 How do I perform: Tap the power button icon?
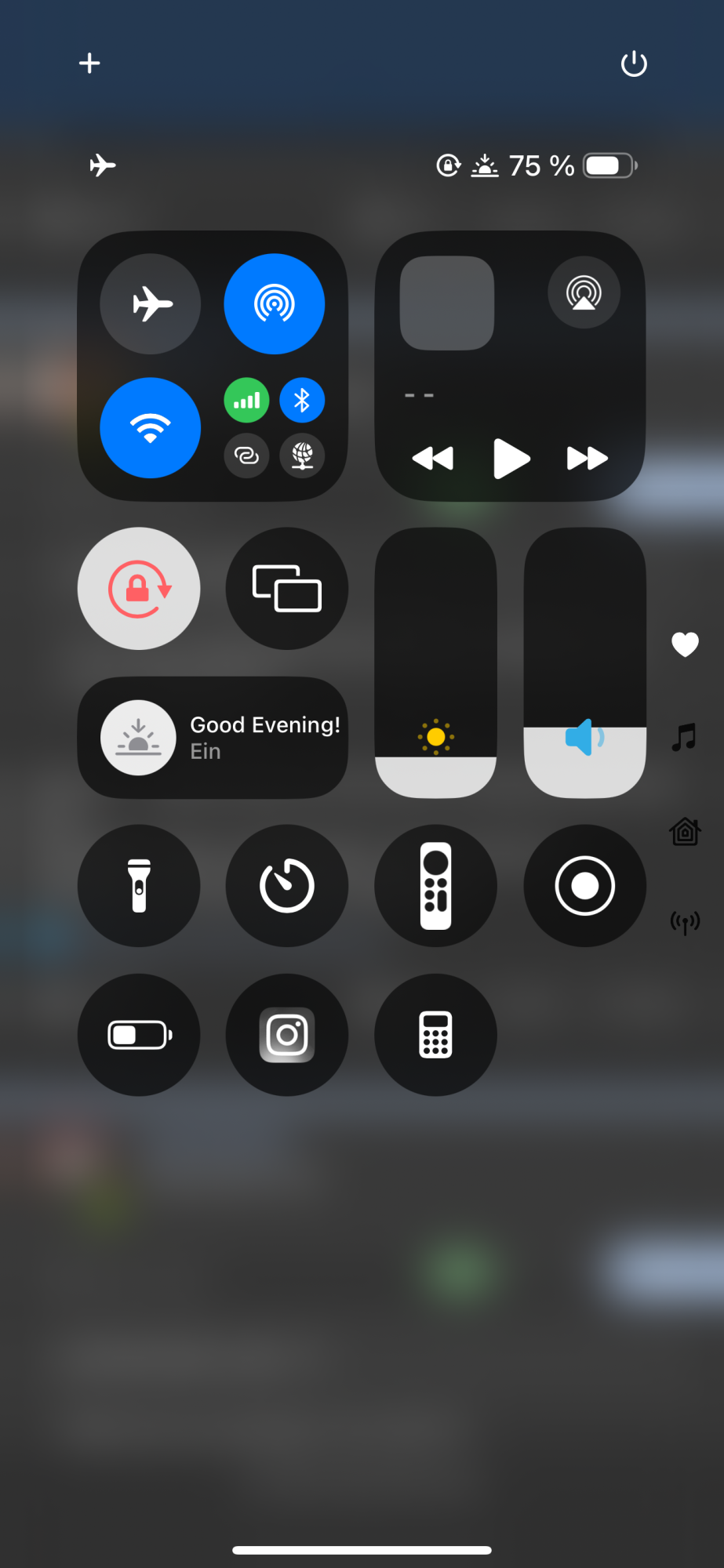pos(634,64)
